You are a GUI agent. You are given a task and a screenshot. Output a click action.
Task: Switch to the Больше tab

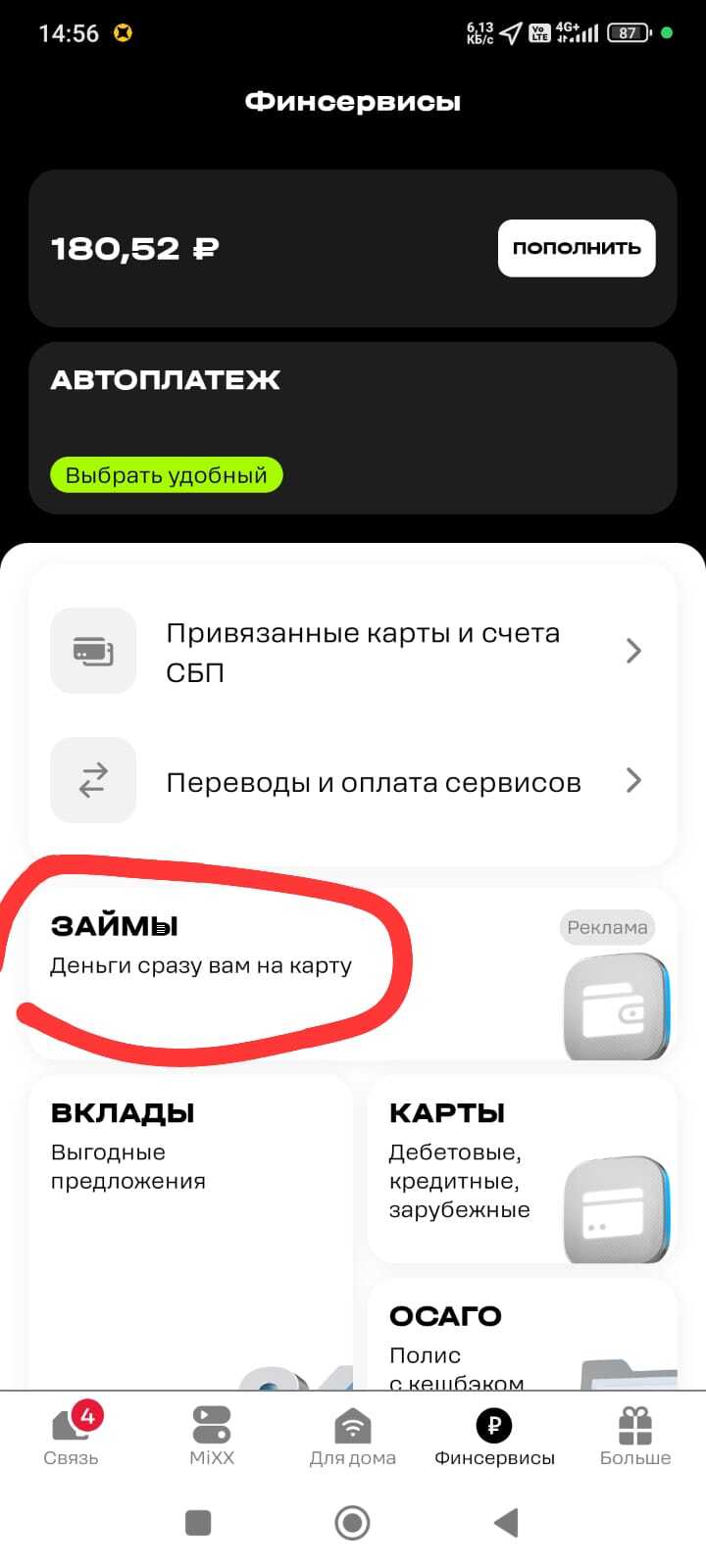(634, 1436)
